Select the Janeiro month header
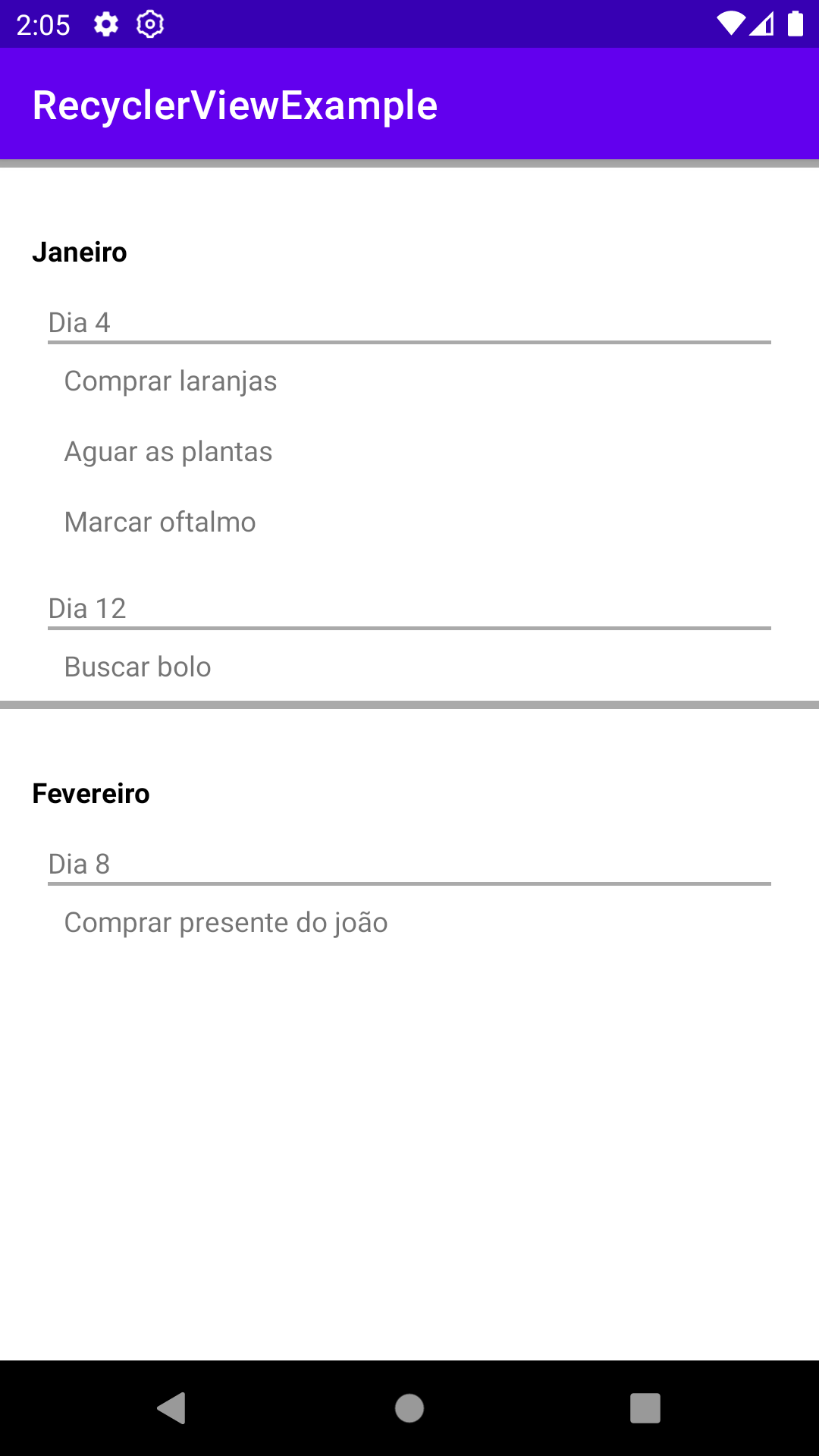Image resolution: width=819 pixels, height=1456 pixels. pos(79,253)
